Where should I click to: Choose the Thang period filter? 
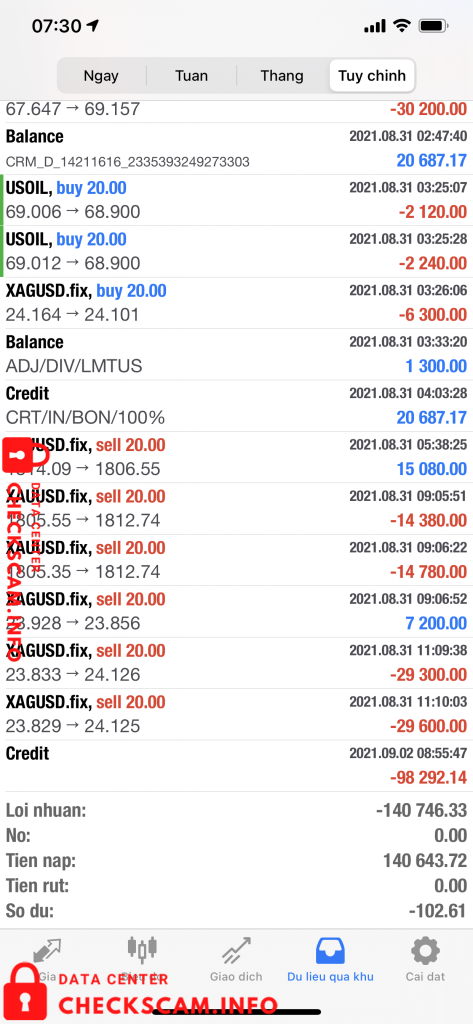click(282, 76)
